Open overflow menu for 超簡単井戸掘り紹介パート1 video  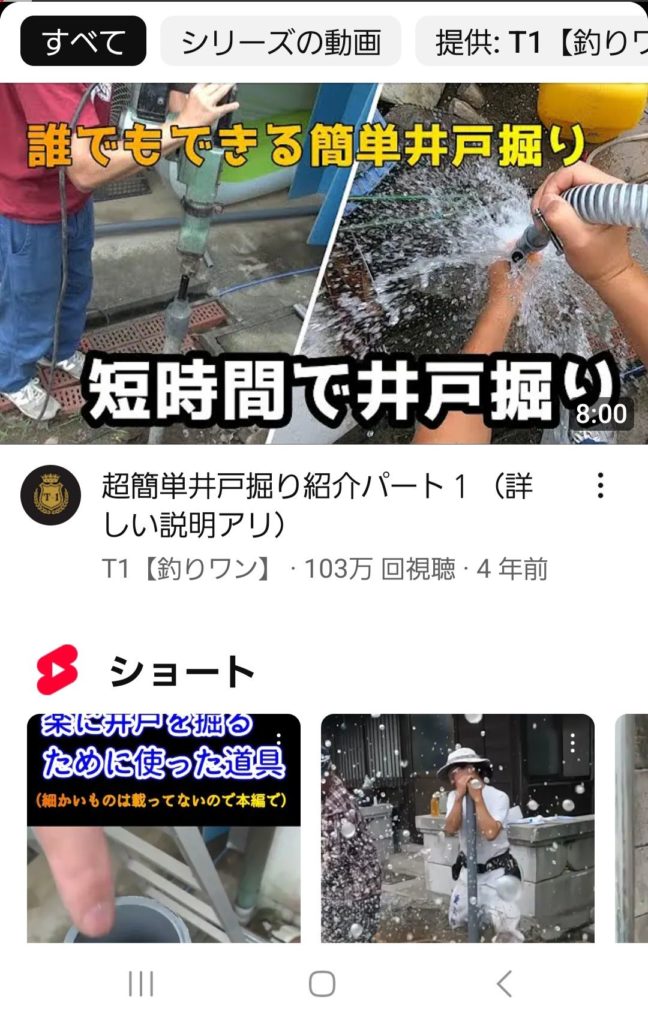click(600, 487)
